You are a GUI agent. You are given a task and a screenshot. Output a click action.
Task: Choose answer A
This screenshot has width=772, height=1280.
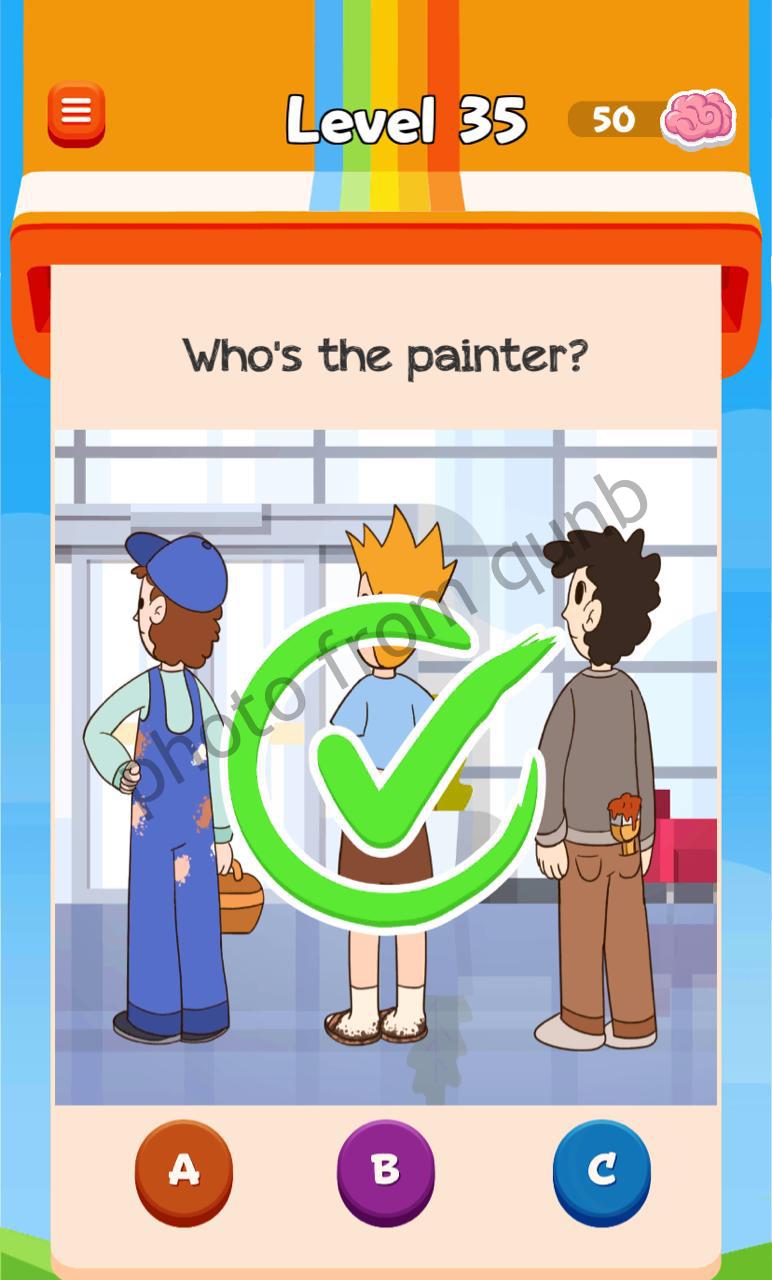point(184,1170)
